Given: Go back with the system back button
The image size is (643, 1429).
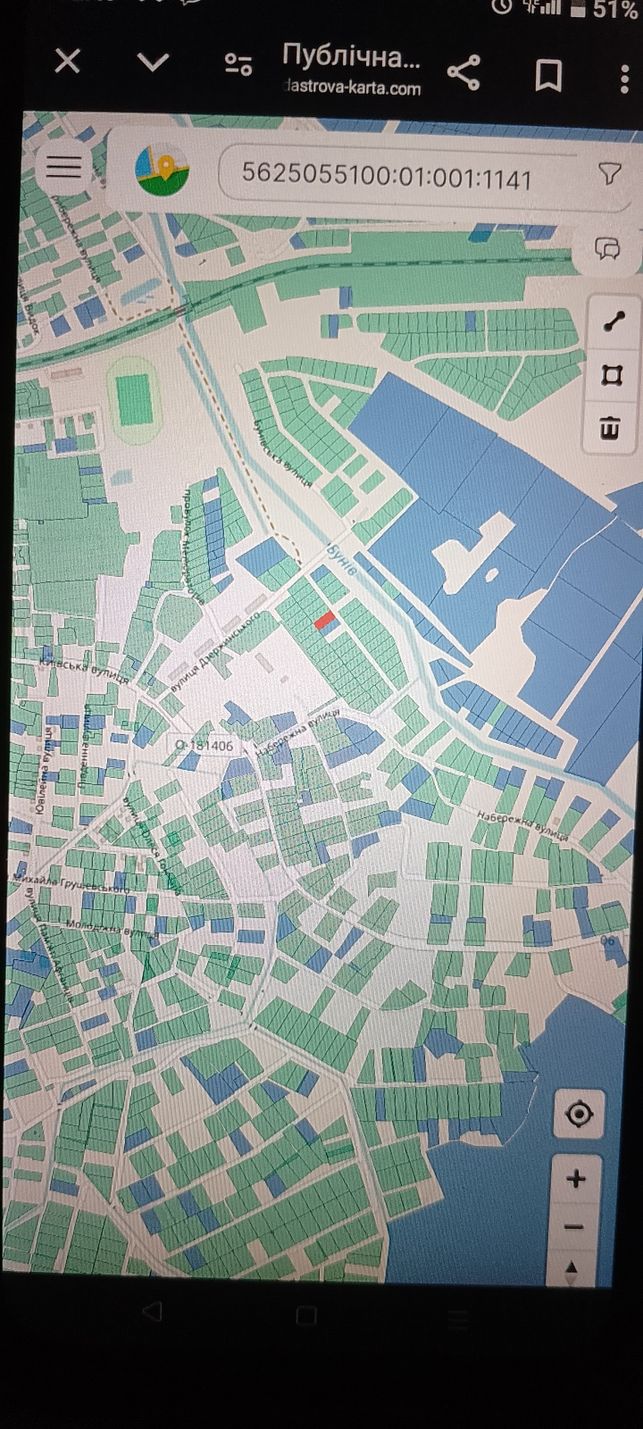Looking at the screenshot, I should pos(152,1311).
